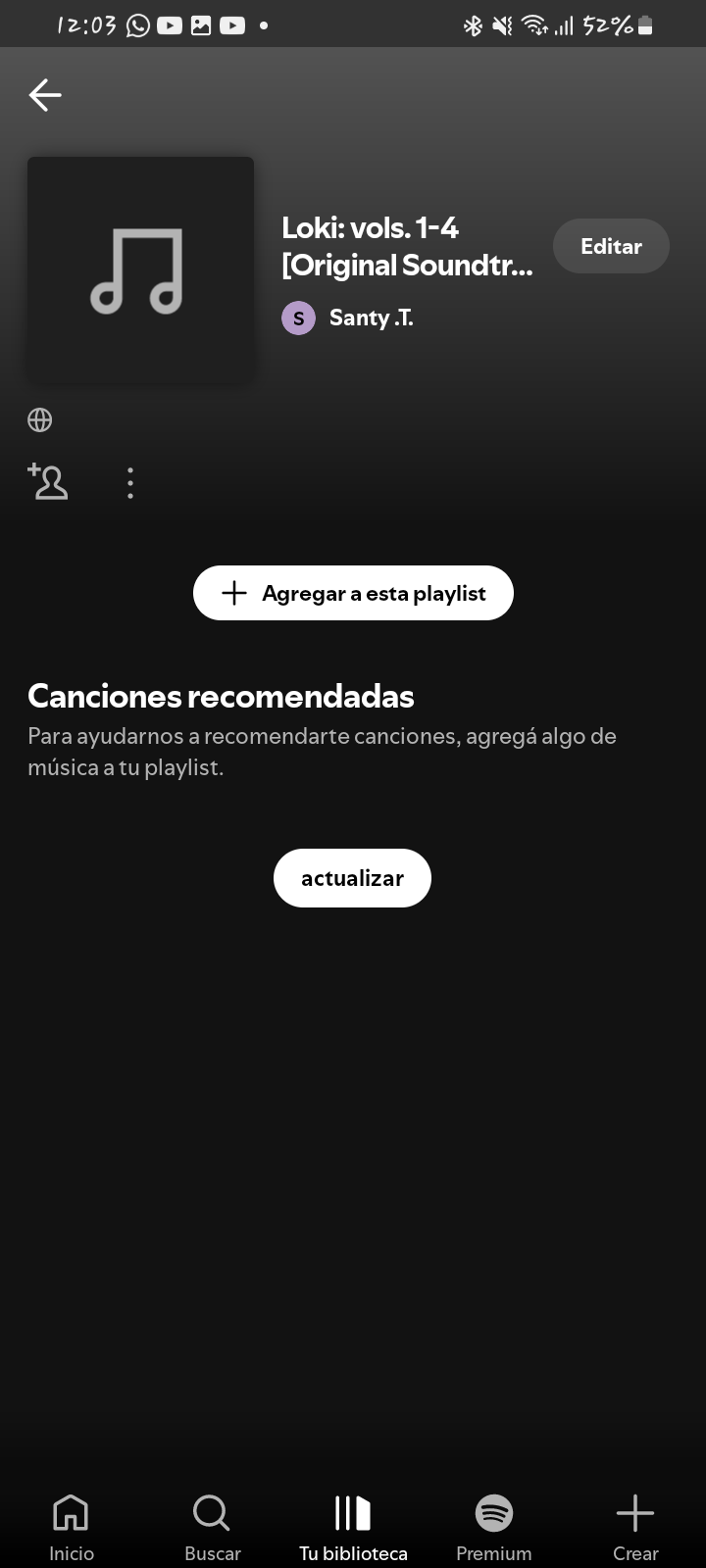
Task: Select the Tu biblioteca tab
Action: pyautogui.click(x=353, y=1526)
